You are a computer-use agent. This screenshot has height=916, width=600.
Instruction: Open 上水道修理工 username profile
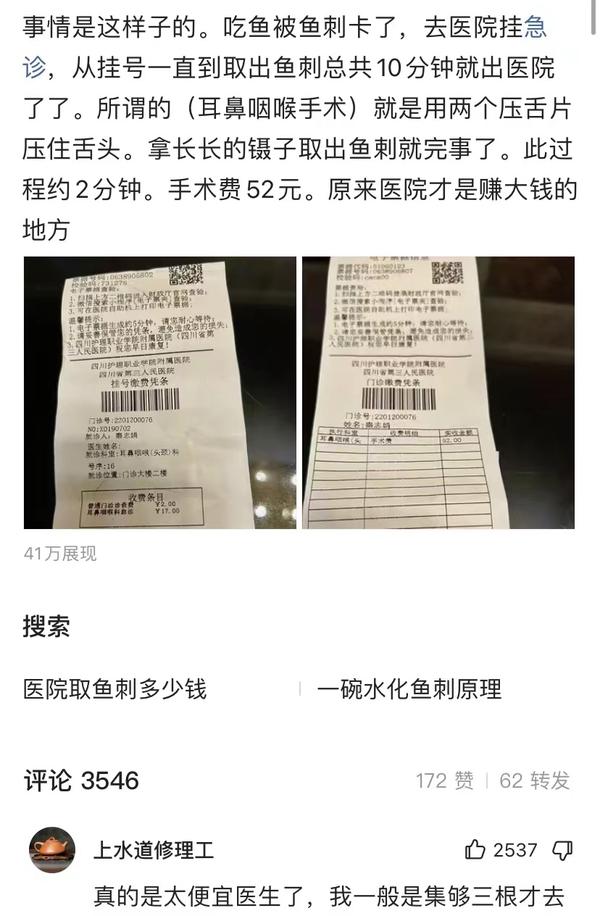pyautogui.click(x=153, y=851)
